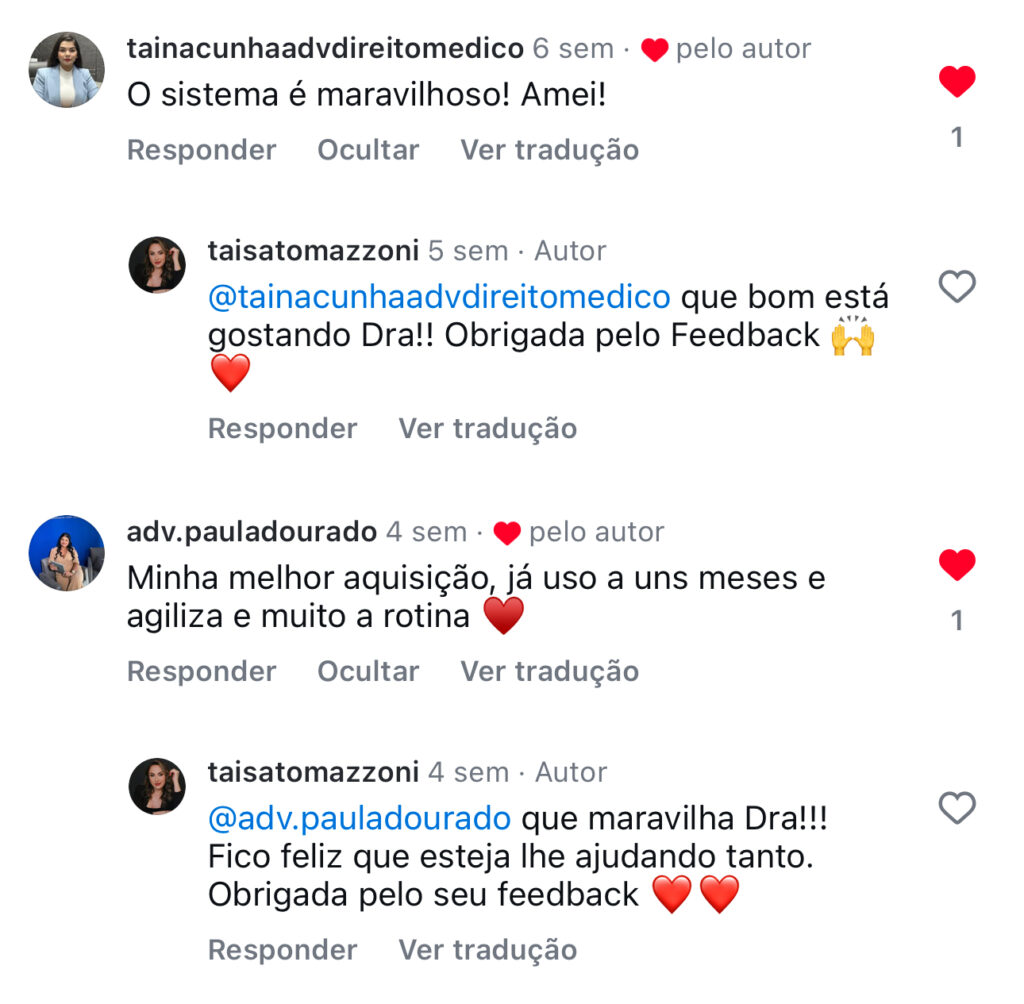Tap Ocultar under tainacunhaadvdireitomedico's comment
The height and width of the screenshot is (1004, 1024).
pos(368,150)
